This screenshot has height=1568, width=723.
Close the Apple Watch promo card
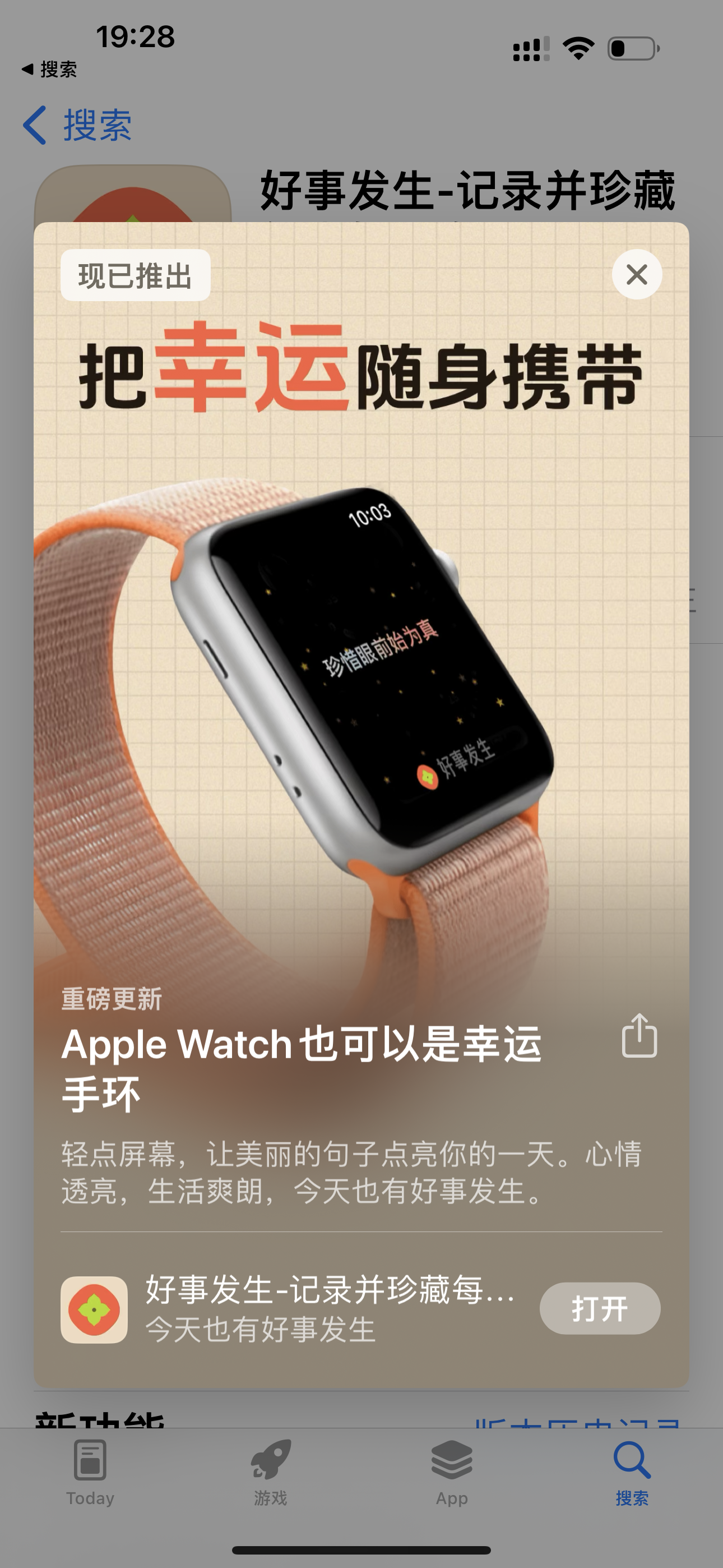coord(637,275)
